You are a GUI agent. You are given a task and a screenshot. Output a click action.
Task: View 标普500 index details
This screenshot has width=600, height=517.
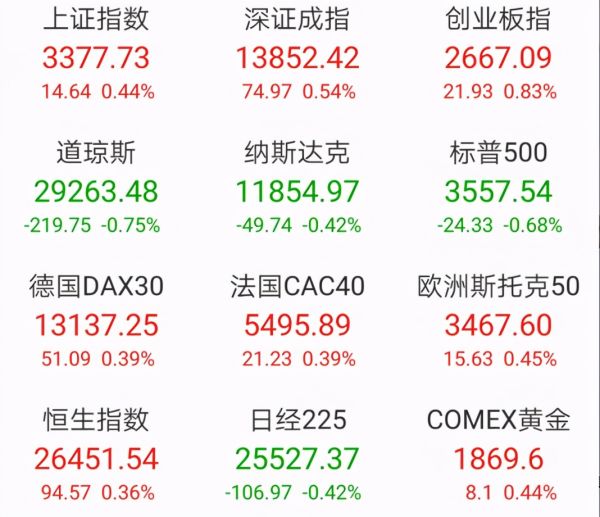(498, 190)
